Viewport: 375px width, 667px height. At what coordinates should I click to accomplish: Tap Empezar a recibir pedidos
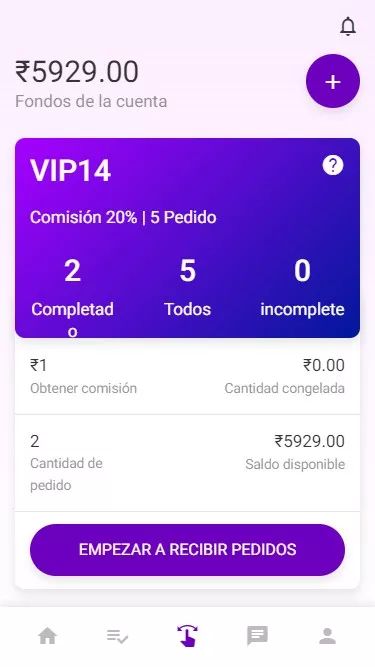click(x=187, y=550)
